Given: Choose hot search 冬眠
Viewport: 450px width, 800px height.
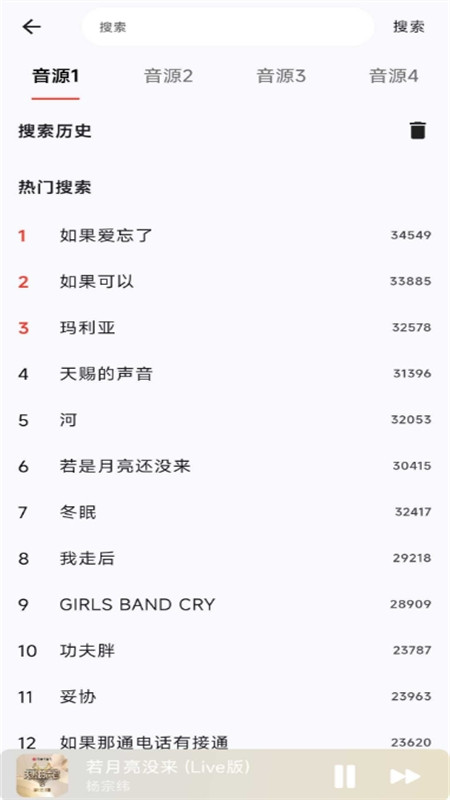Looking at the screenshot, I should [x=225, y=512].
